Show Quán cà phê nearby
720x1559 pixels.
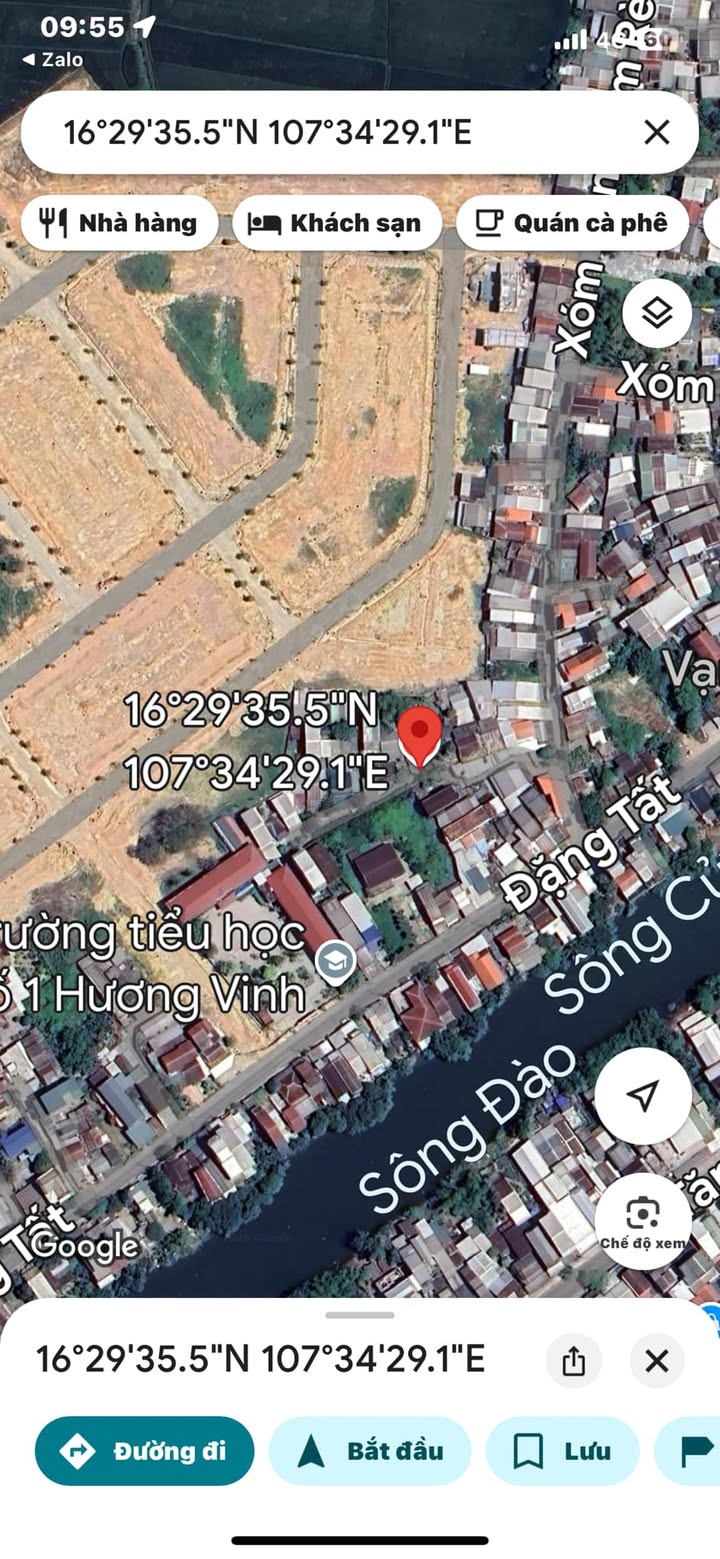pos(573,223)
